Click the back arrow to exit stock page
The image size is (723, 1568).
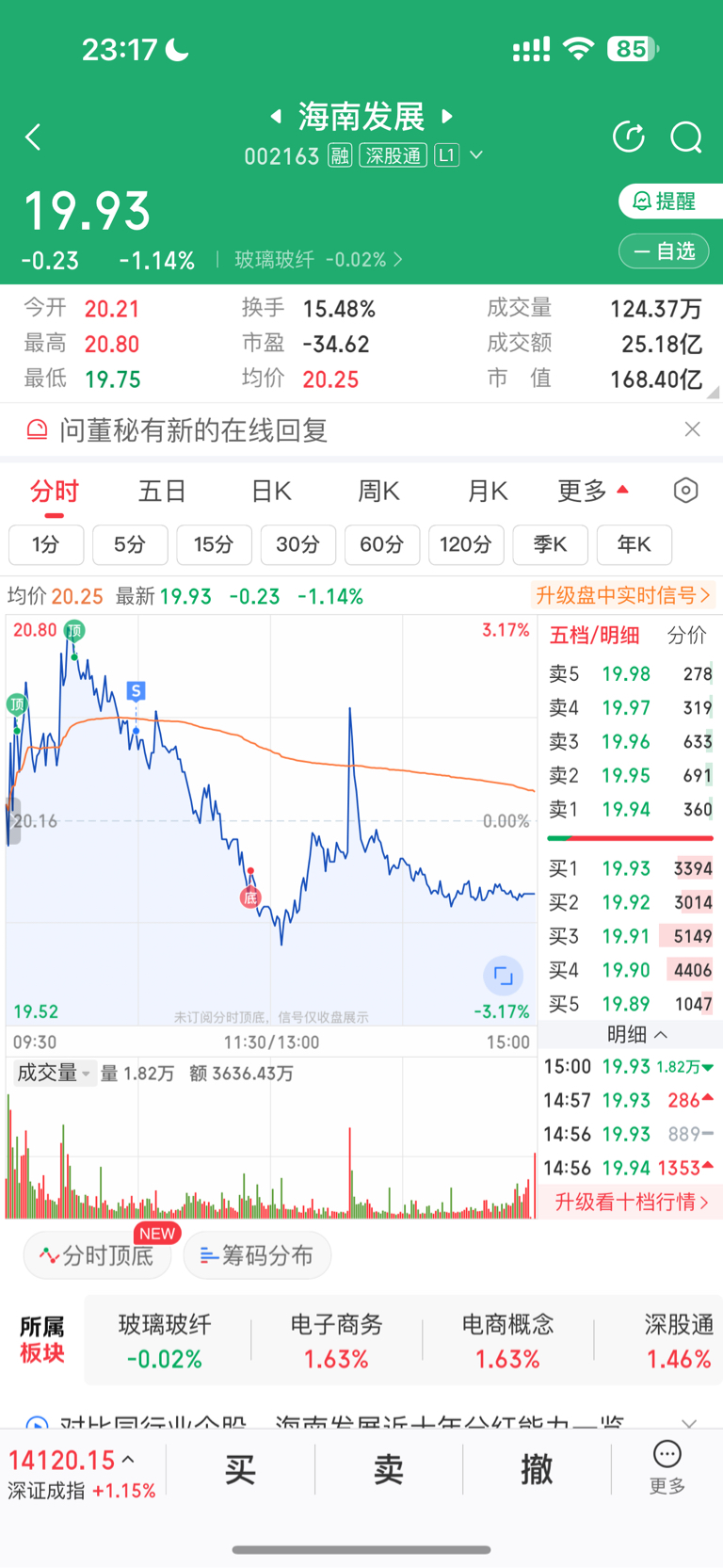(33, 137)
